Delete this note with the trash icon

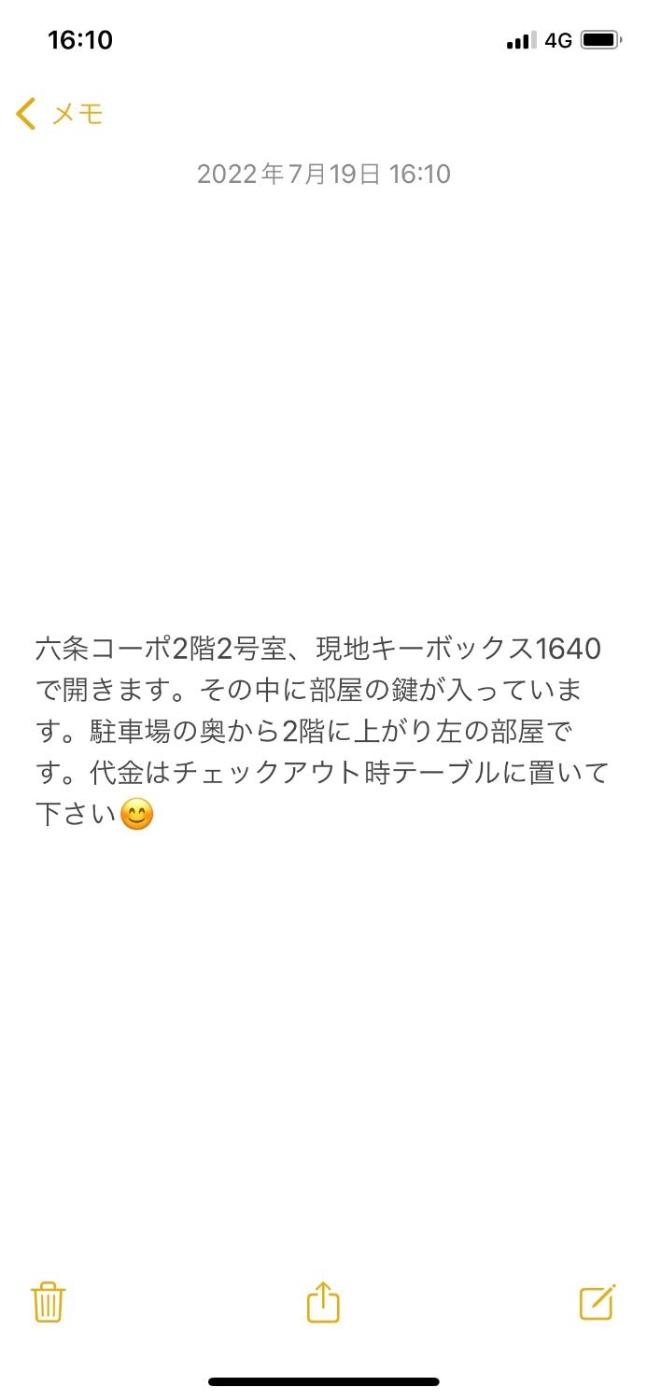pos(48,1302)
